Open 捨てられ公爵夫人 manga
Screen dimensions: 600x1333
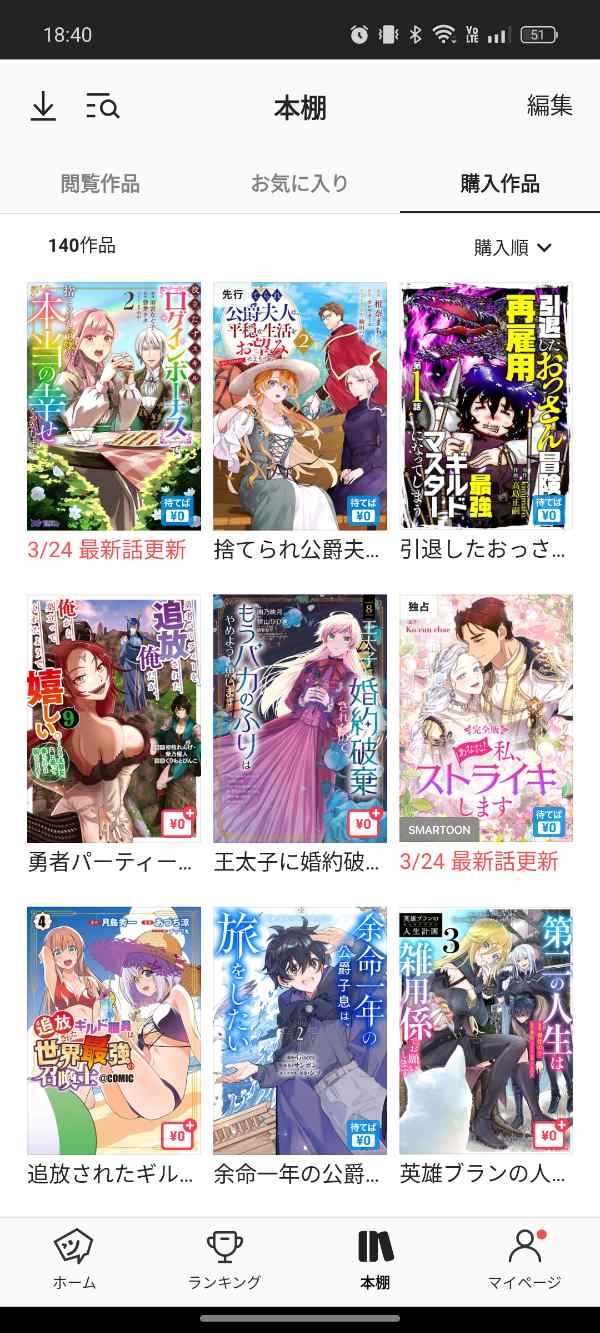(300, 406)
